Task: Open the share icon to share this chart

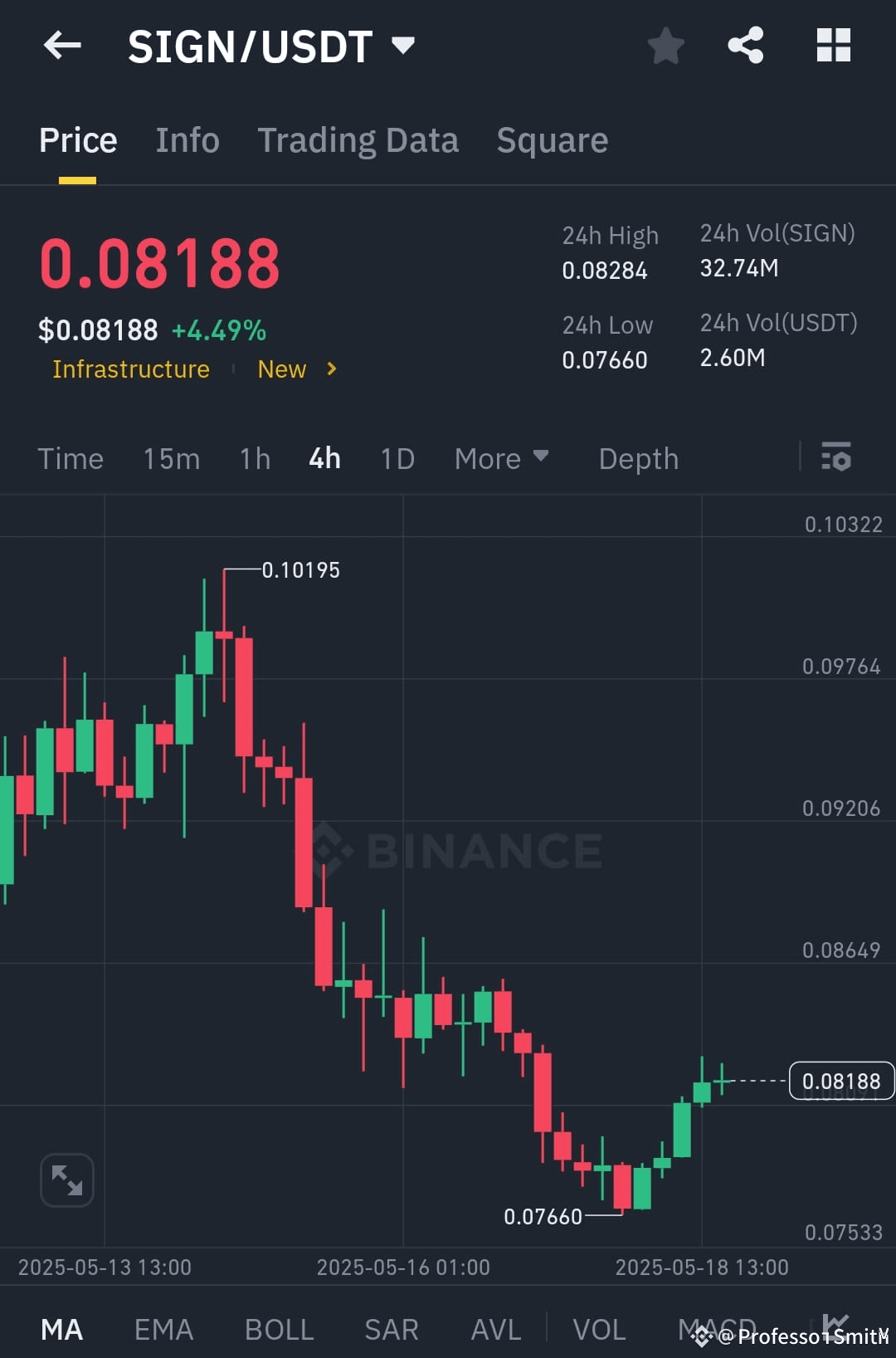Action: [x=746, y=46]
